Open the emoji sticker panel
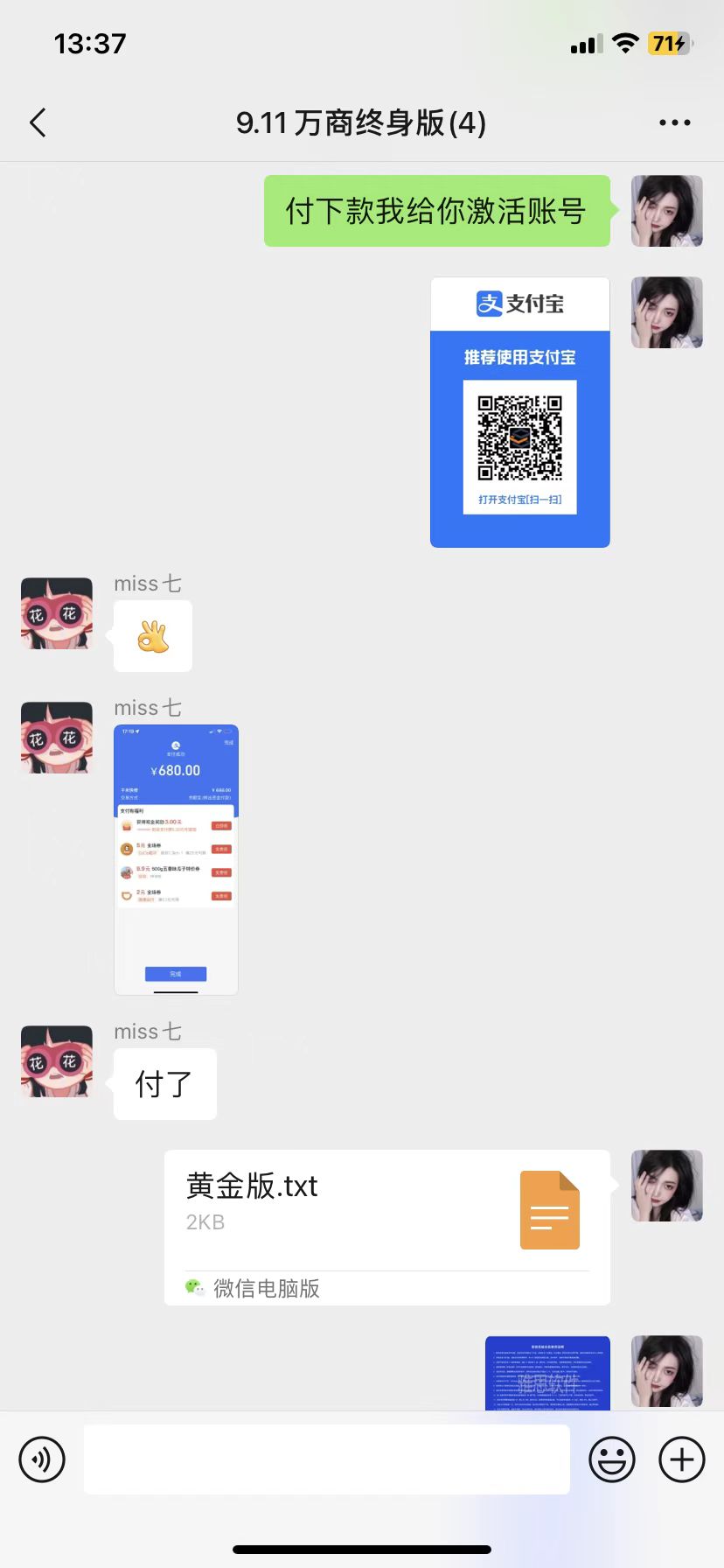Image resolution: width=724 pixels, height=1568 pixels. (x=611, y=1459)
